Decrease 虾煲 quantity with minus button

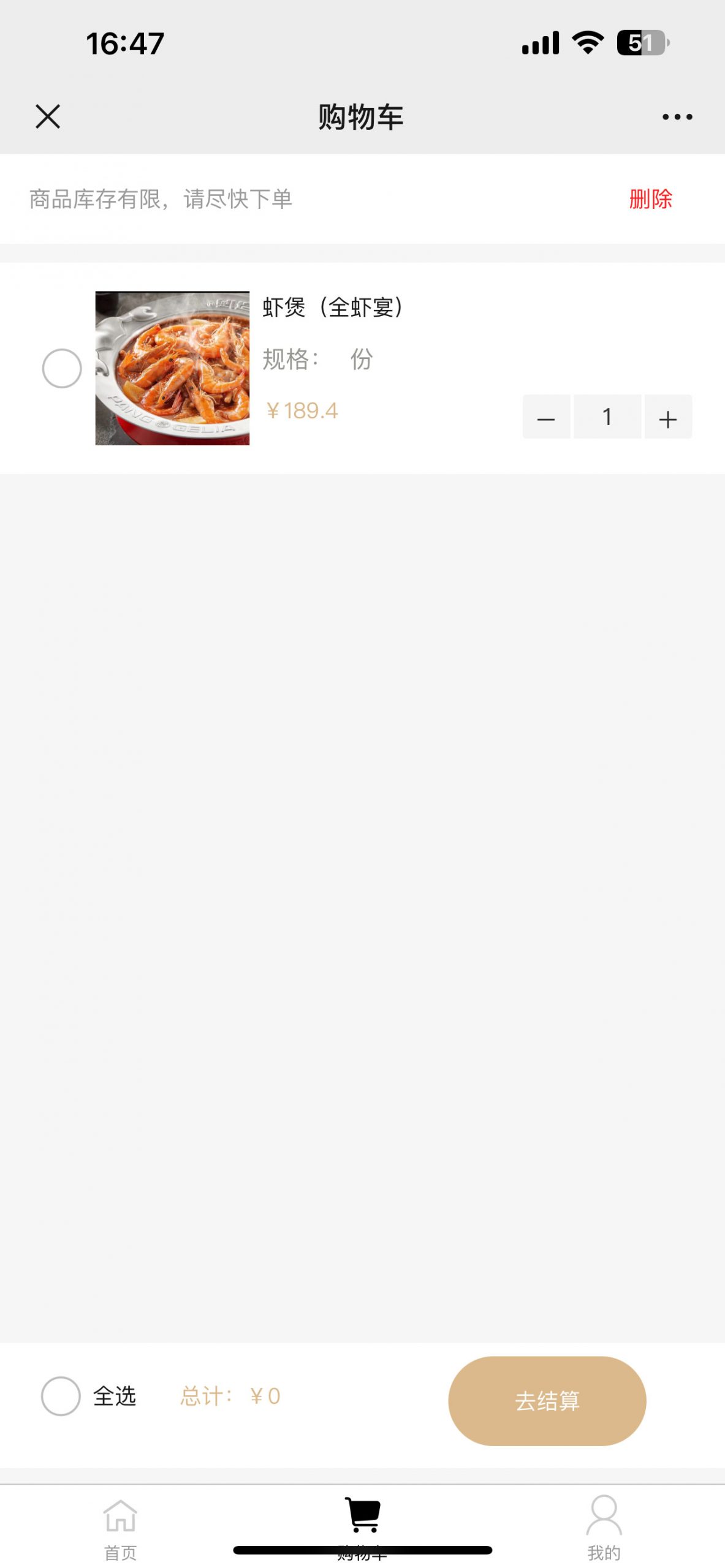pyautogui.click(x=545, y=417)
